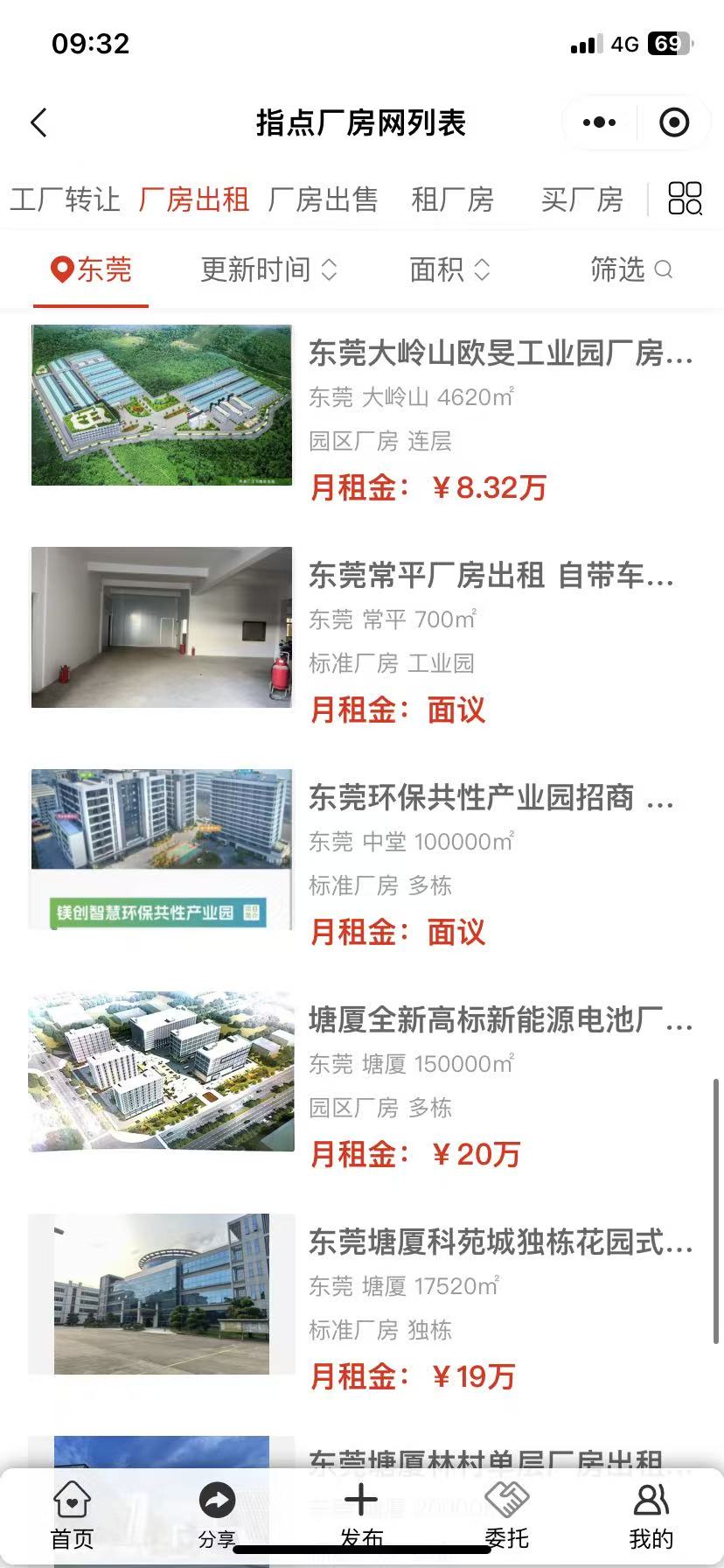724x1568 pixels.
Task: Go to the 首页 home tab
Action: point(72,1515)
